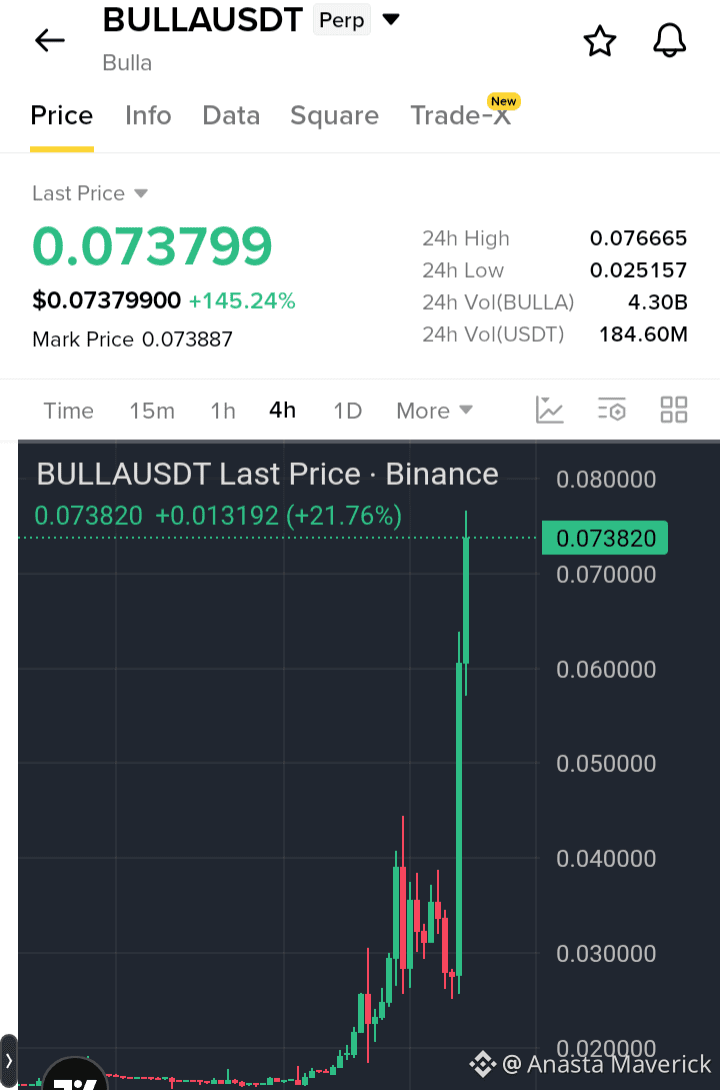720x1090 pixels.
Task: Open the BULLAUSDT Perp pair dropdown
Action: [391, 19]
